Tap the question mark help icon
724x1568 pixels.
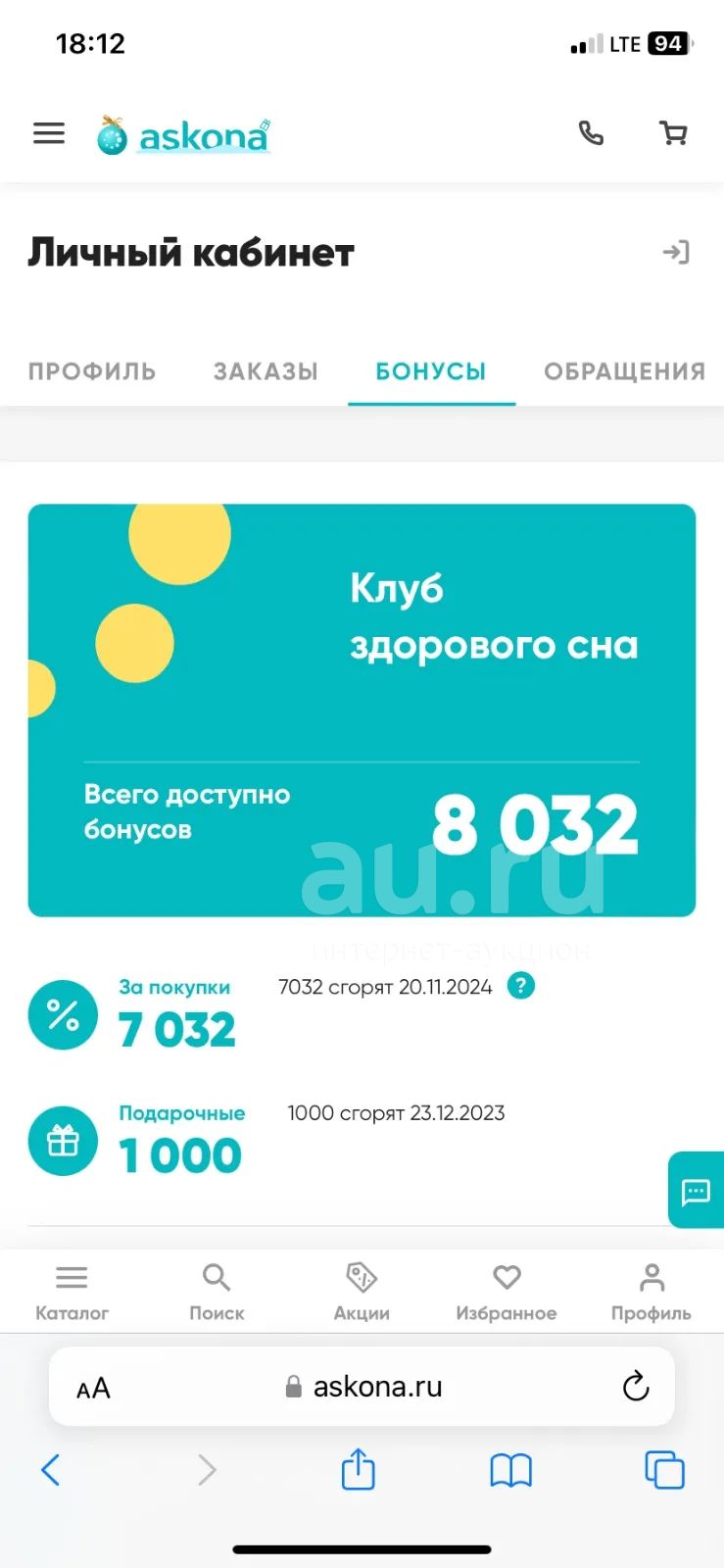tap(521, 986)
